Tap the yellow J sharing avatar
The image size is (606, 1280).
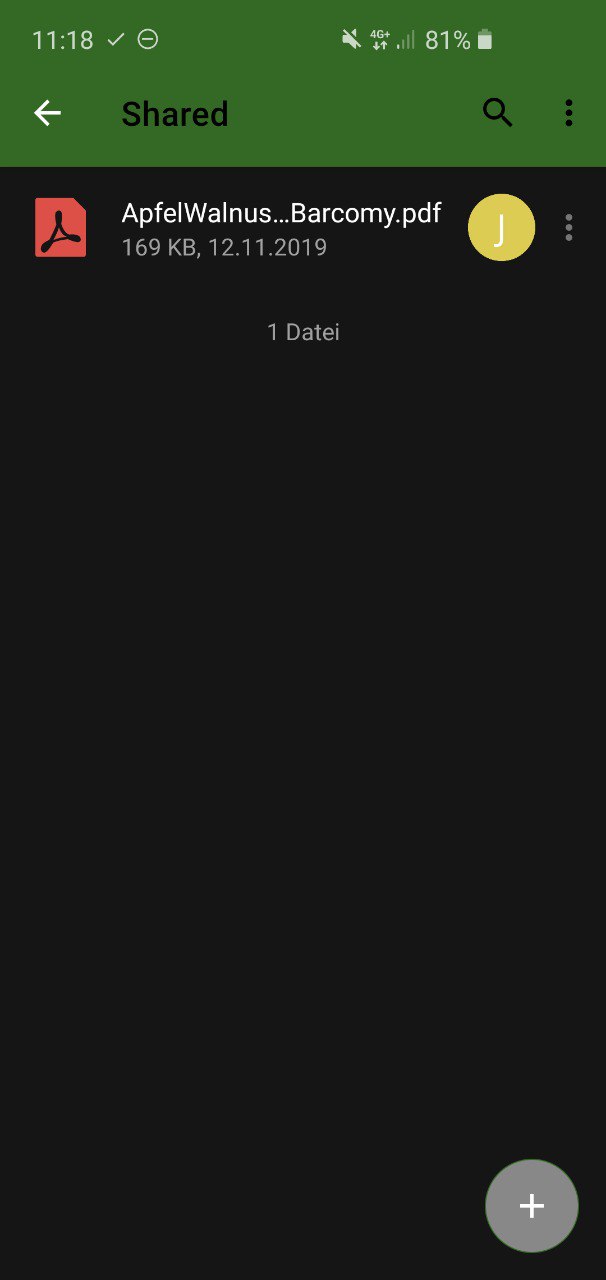pos(501,228)
